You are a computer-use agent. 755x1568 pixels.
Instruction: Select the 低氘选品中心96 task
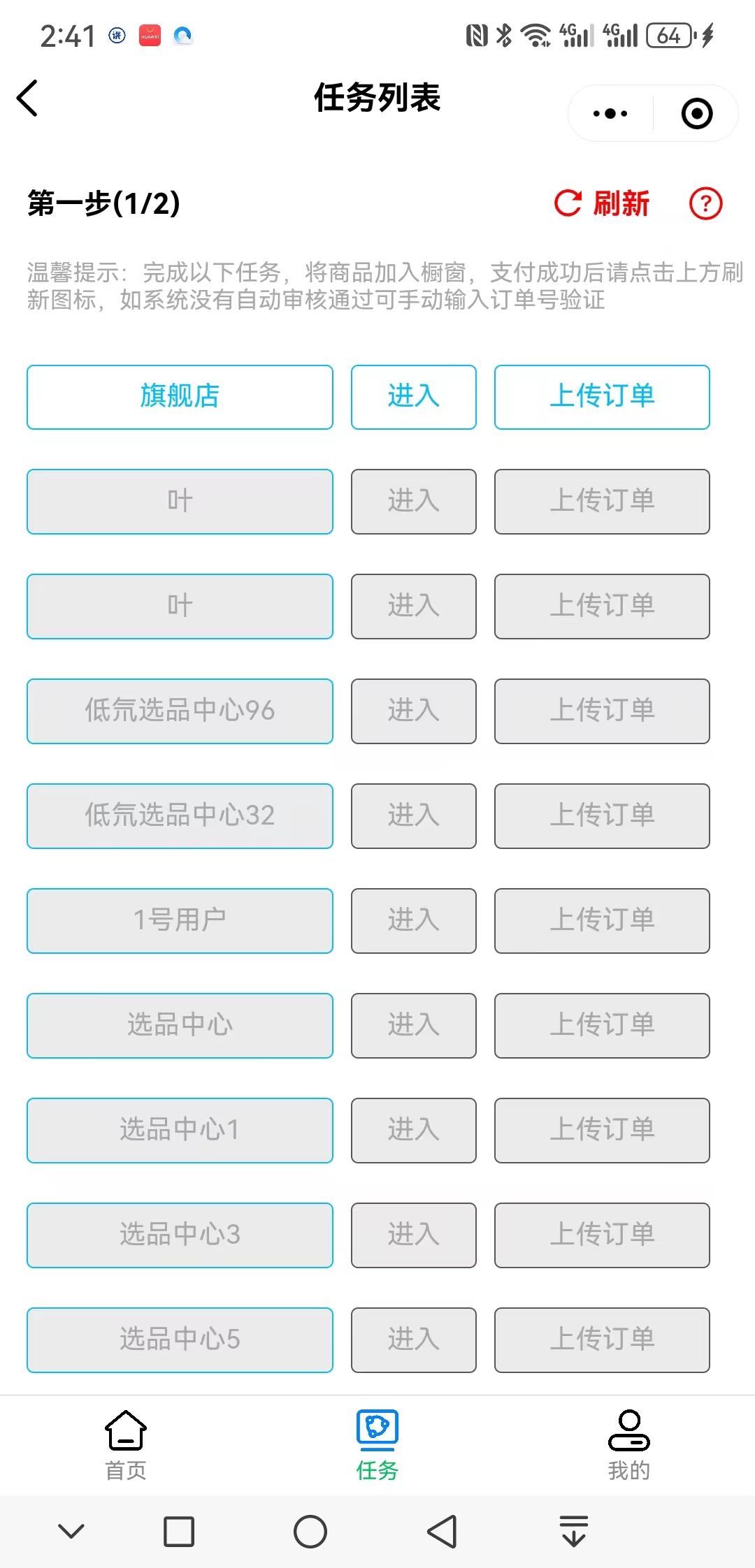180,711
